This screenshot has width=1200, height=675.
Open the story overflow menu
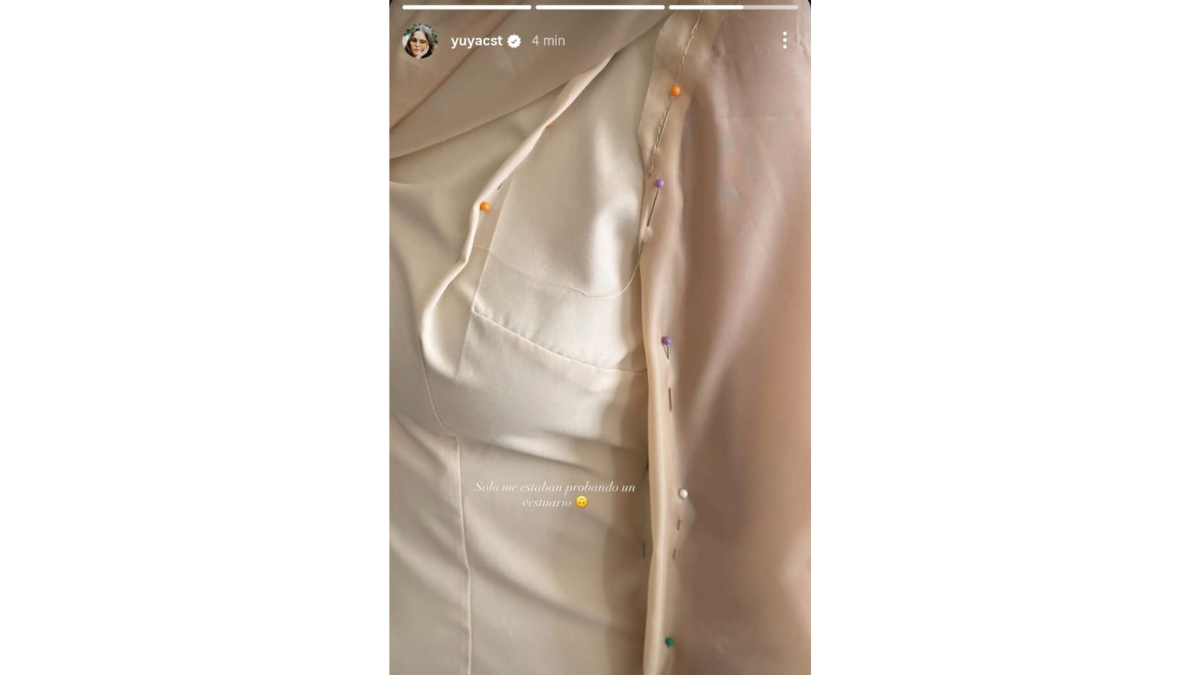pyautogui.click(x=785, y=40)
